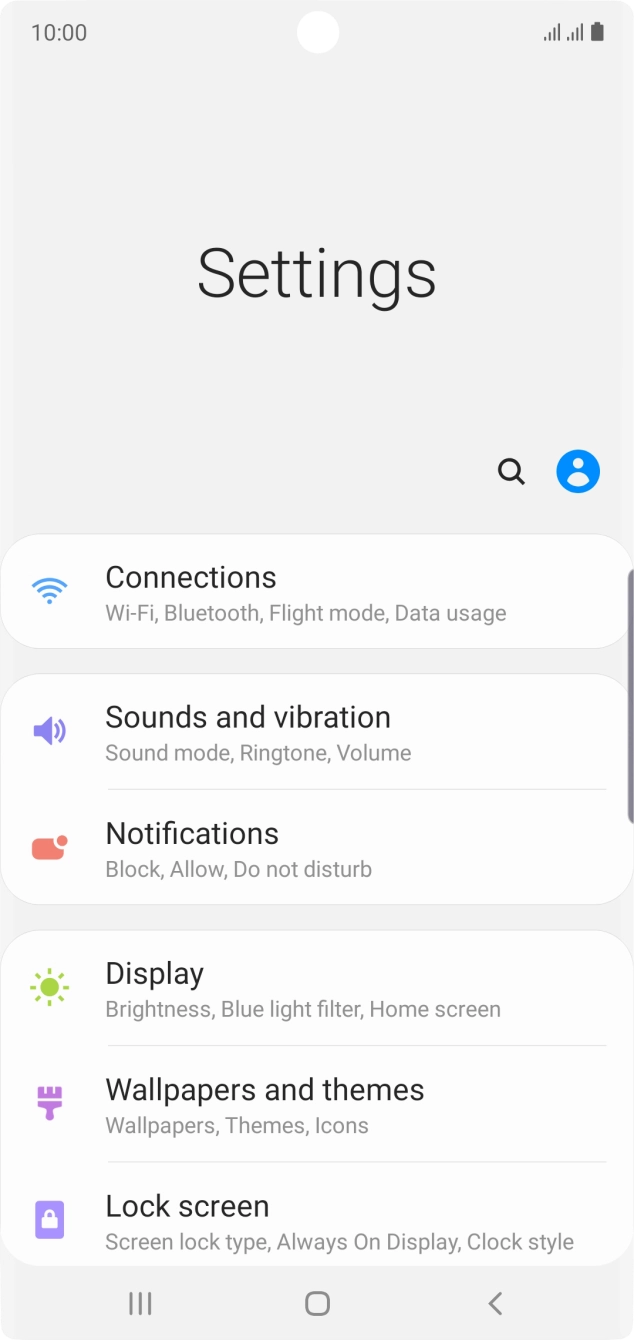Tap the system back button
The height and width of the screenshot is (1340, 634).
click(495, 1303)
